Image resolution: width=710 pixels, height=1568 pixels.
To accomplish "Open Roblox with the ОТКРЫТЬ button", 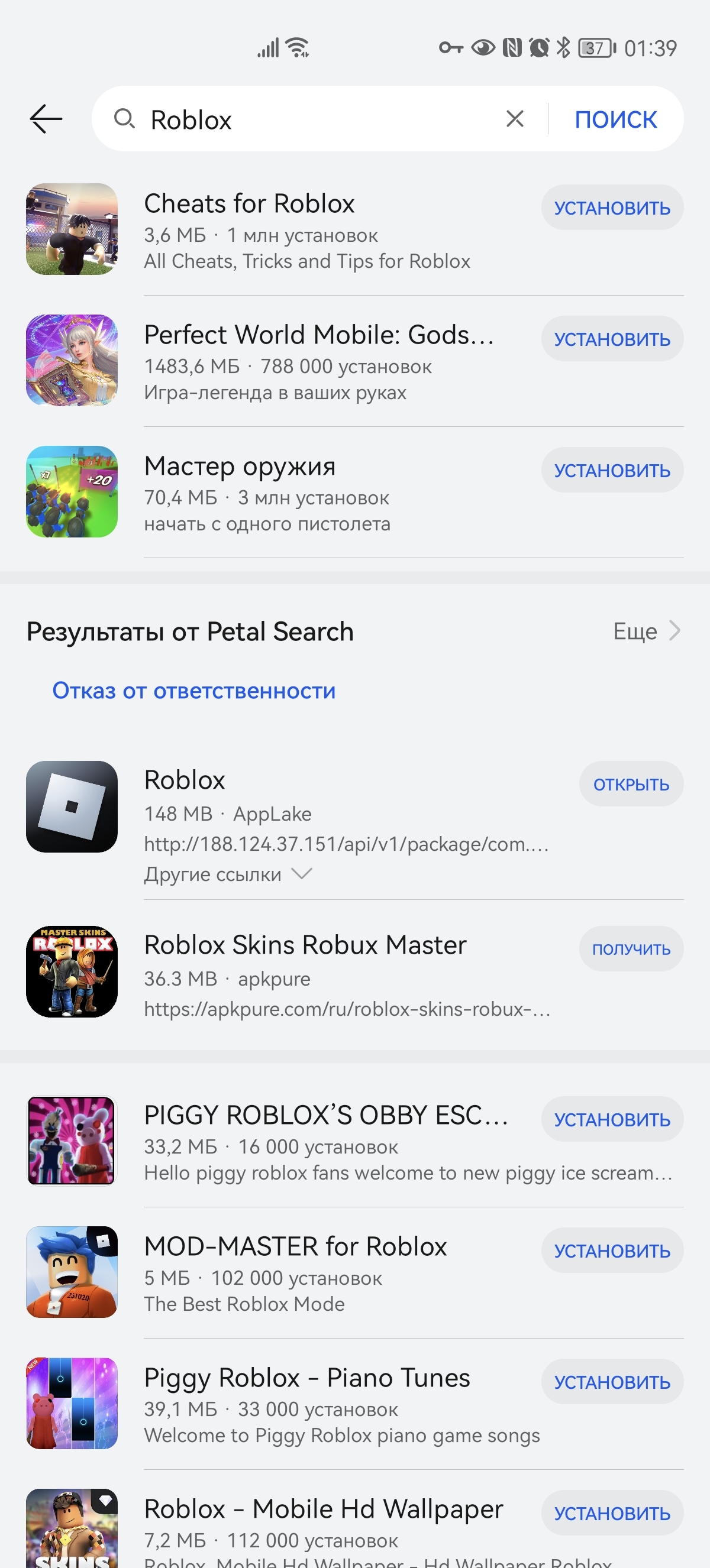I will [x=630, y=784].
